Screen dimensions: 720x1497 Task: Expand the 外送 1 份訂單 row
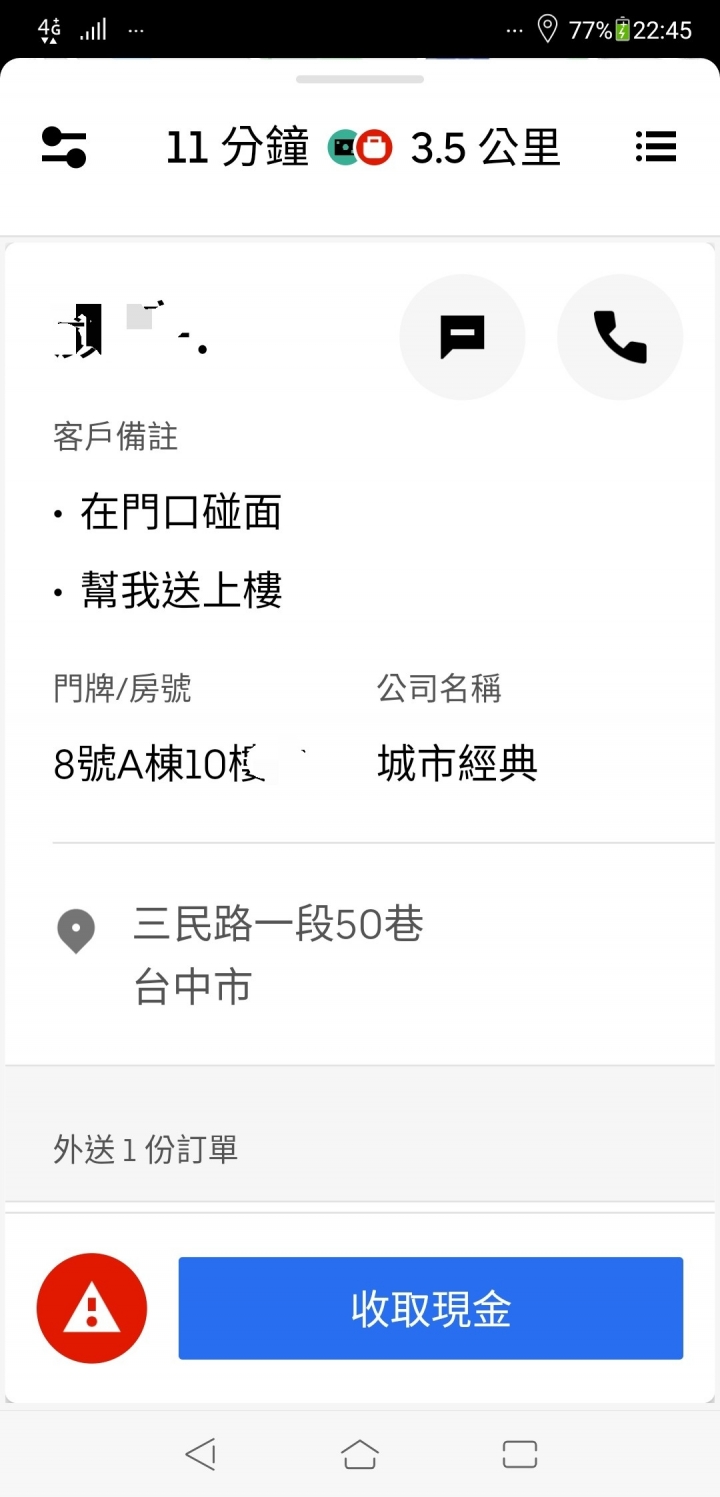coord(360,1150)
